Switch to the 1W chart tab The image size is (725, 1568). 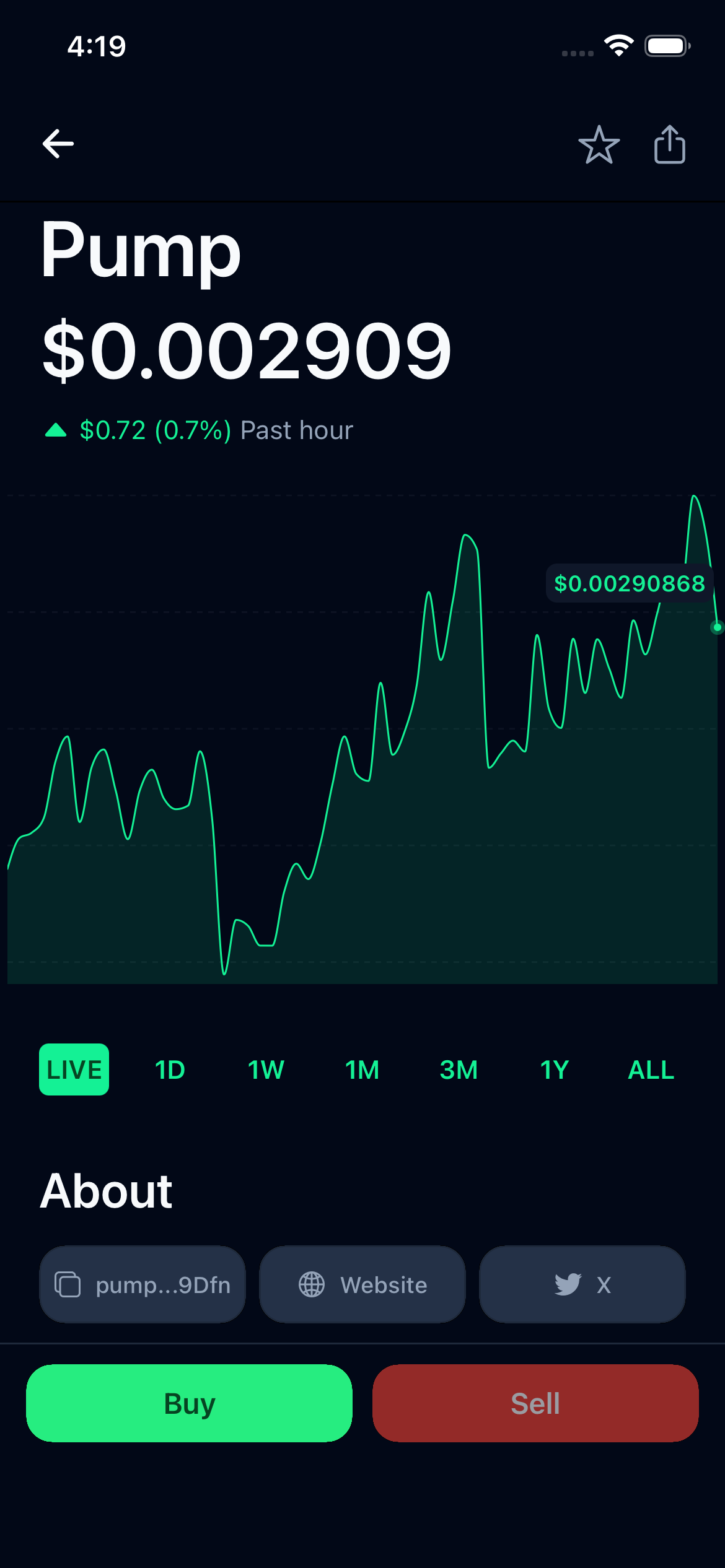pyautogui.click(x=265, y=1069)
